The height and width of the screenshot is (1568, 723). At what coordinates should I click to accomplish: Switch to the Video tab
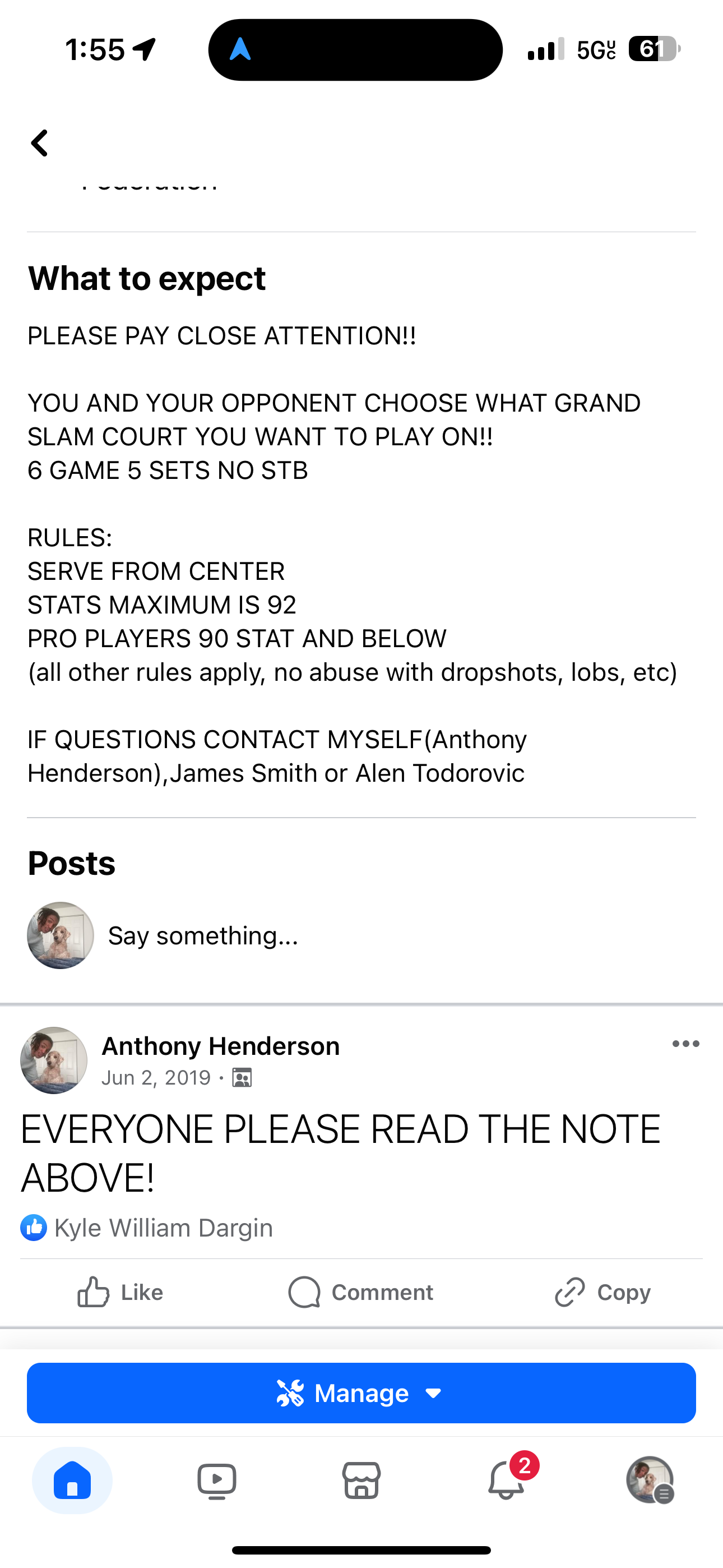click(x=217, y=1481)
